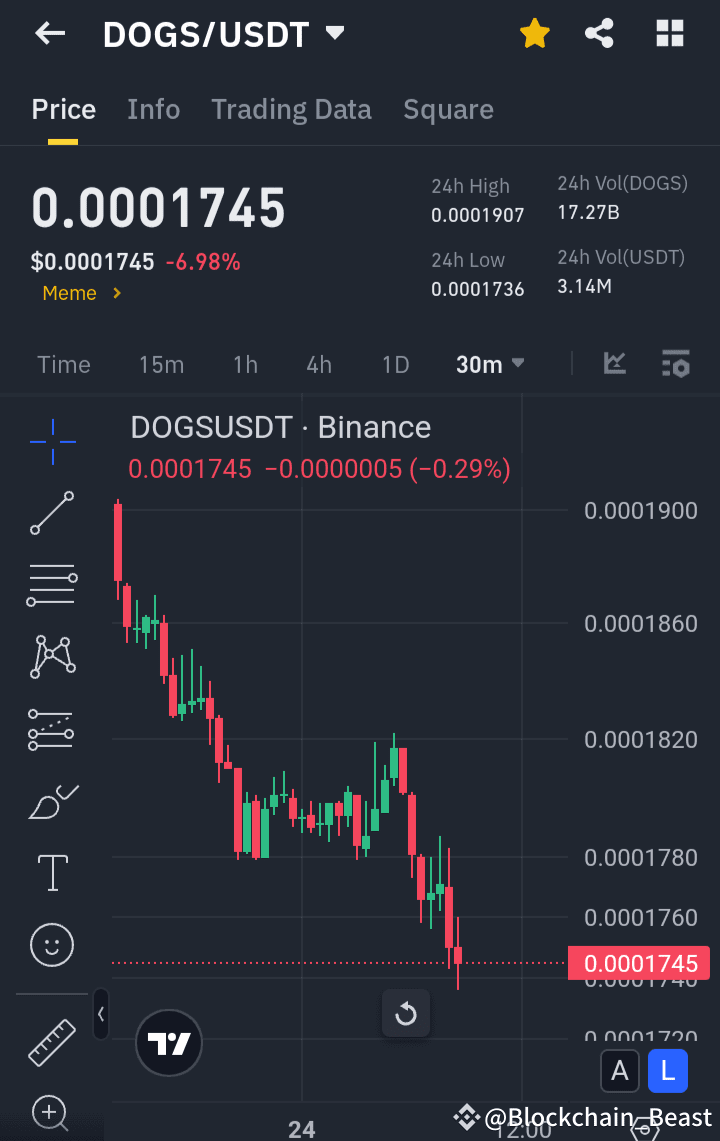Open the emoji sticker tool
Screen dimensions: 720x1141
[x=50, y=944]
